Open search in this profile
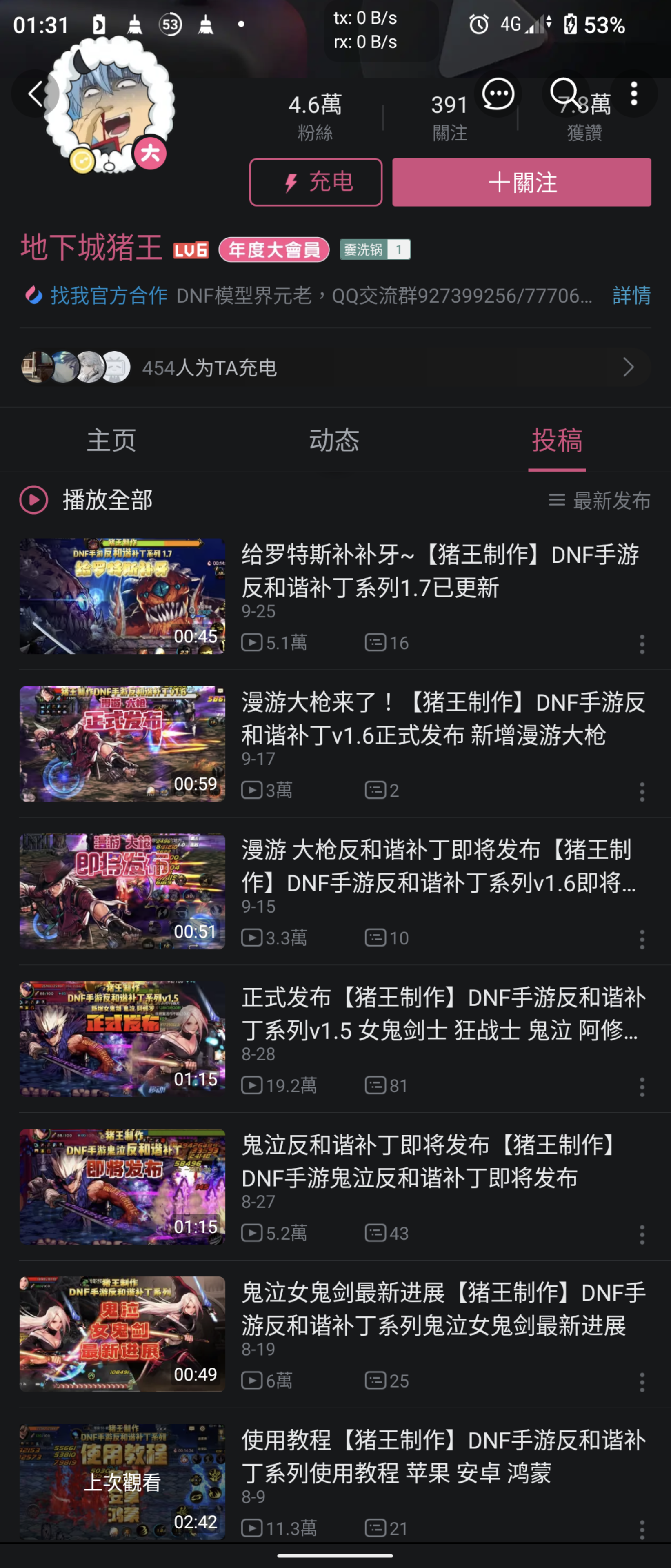The height and width of the screenshot is (1568, 671). point(564,94)
